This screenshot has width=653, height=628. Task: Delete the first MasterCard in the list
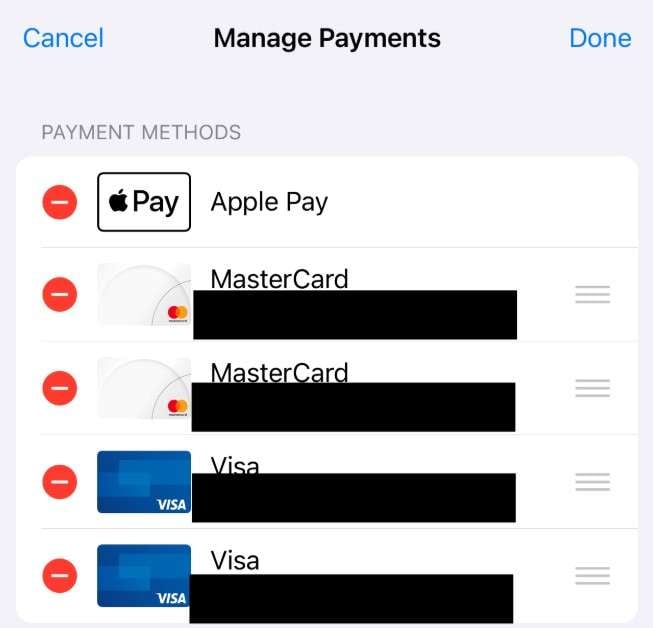click(60, 295)
